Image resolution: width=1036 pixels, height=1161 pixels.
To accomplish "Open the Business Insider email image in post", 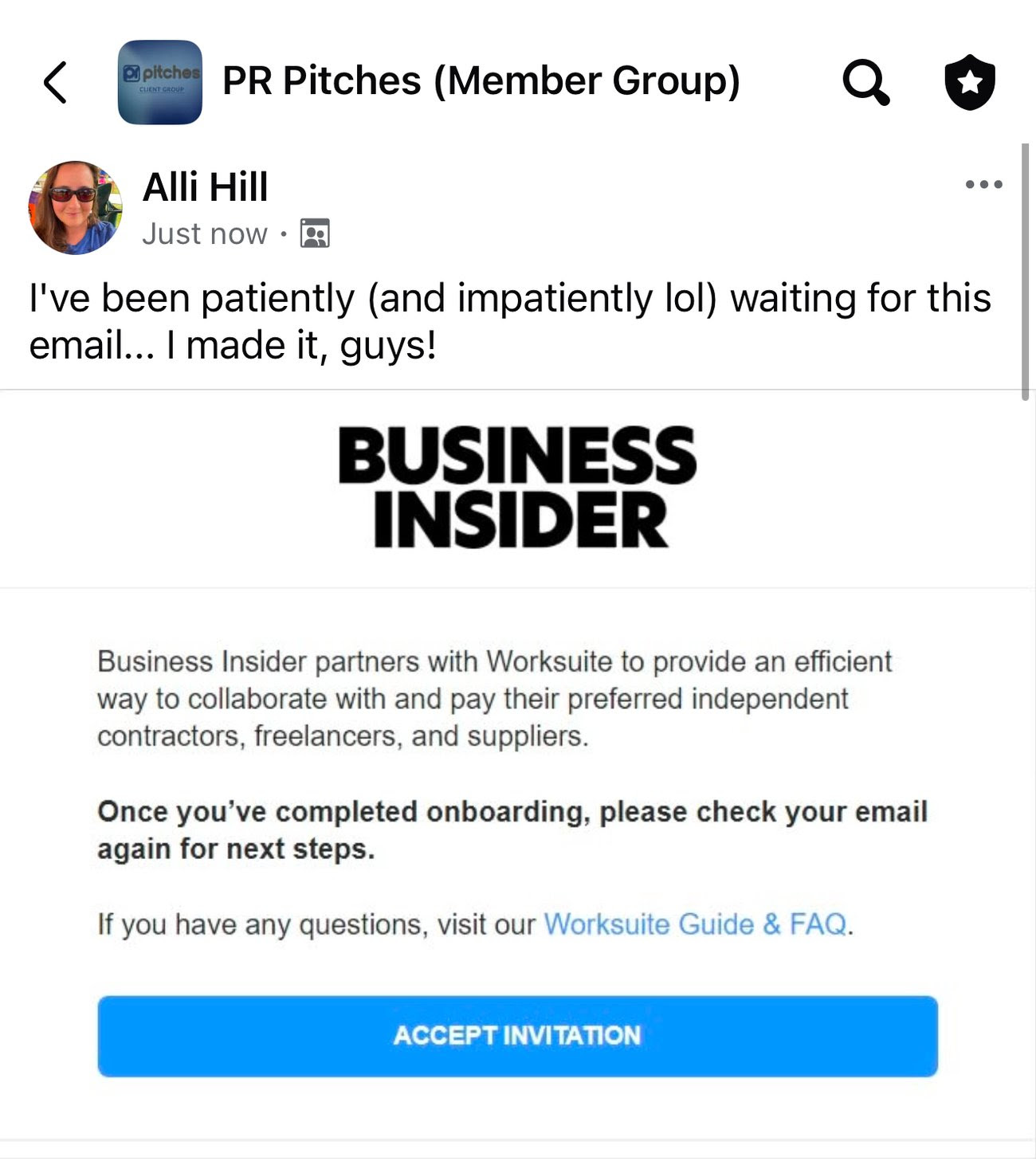I will [x=517, y=767].
